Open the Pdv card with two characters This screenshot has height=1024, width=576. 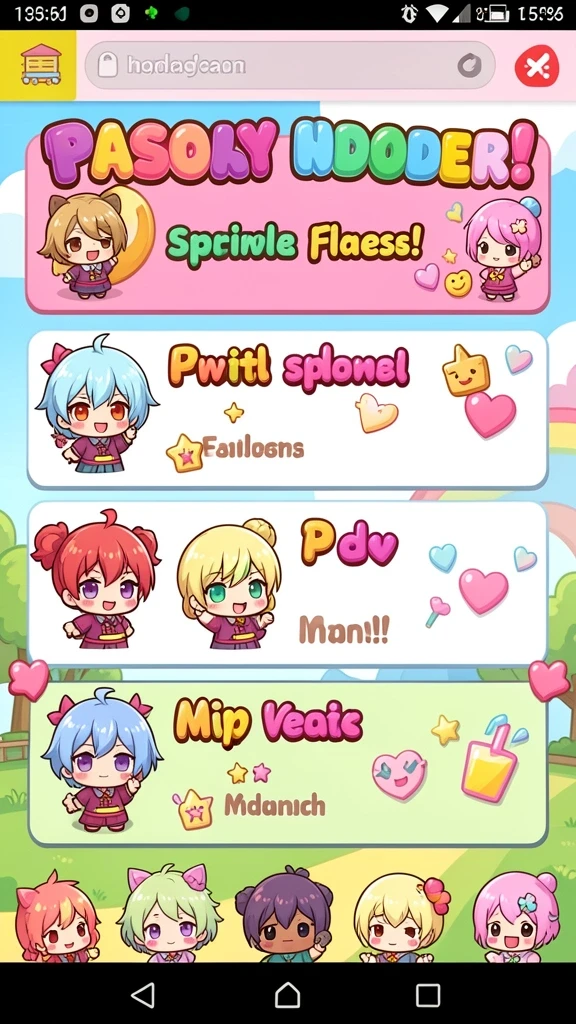[x=287, y=583]
